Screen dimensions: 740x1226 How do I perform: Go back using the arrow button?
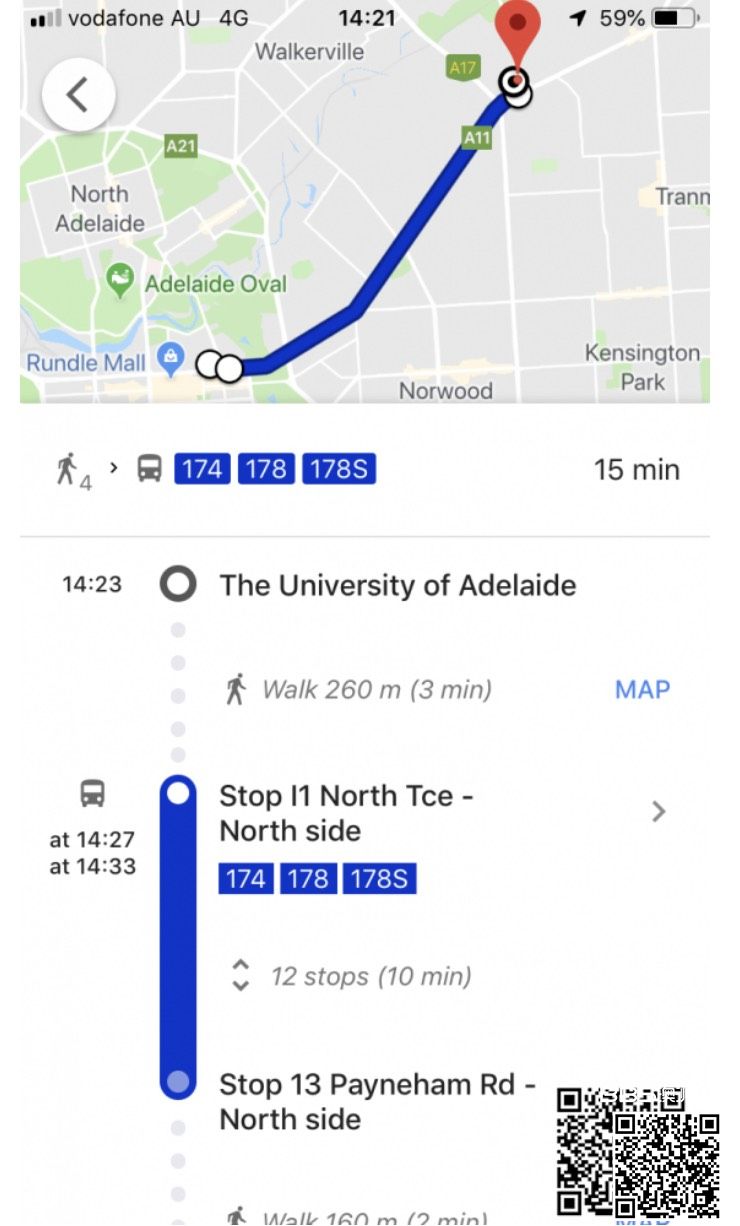point(78,95)
